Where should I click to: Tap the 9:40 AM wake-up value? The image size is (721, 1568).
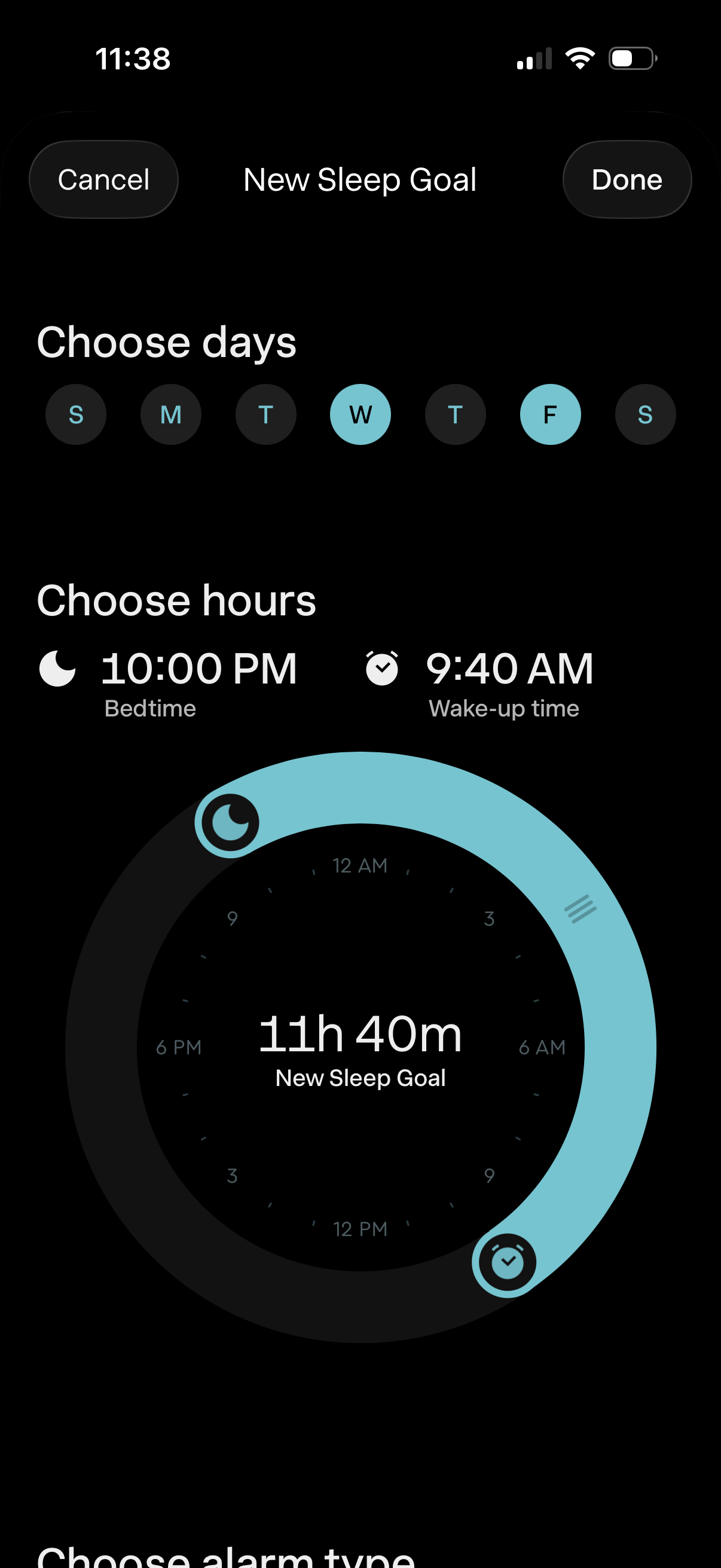[x=510, y=668]
